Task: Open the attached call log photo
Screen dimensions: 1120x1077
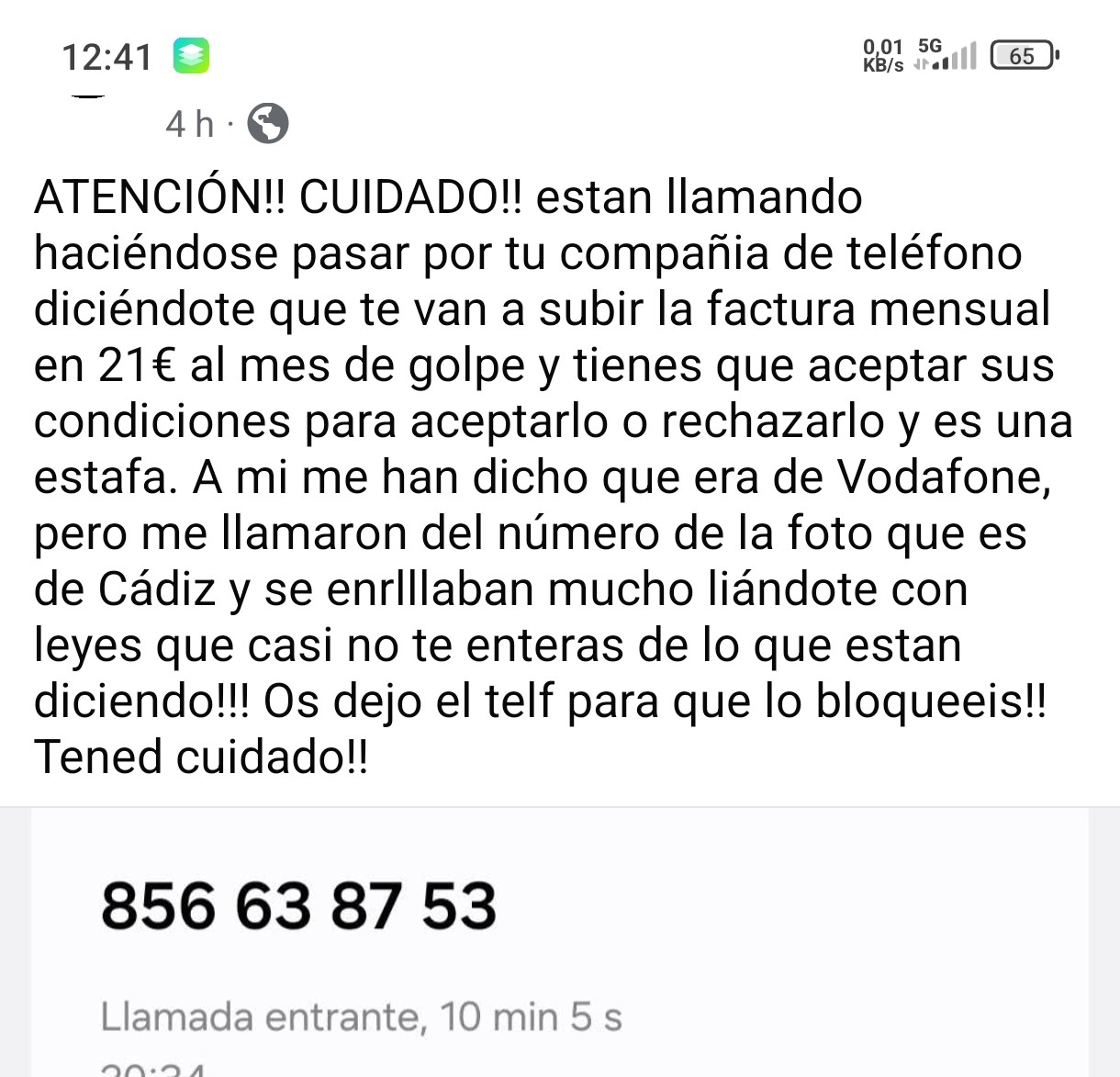Action: 560,946
